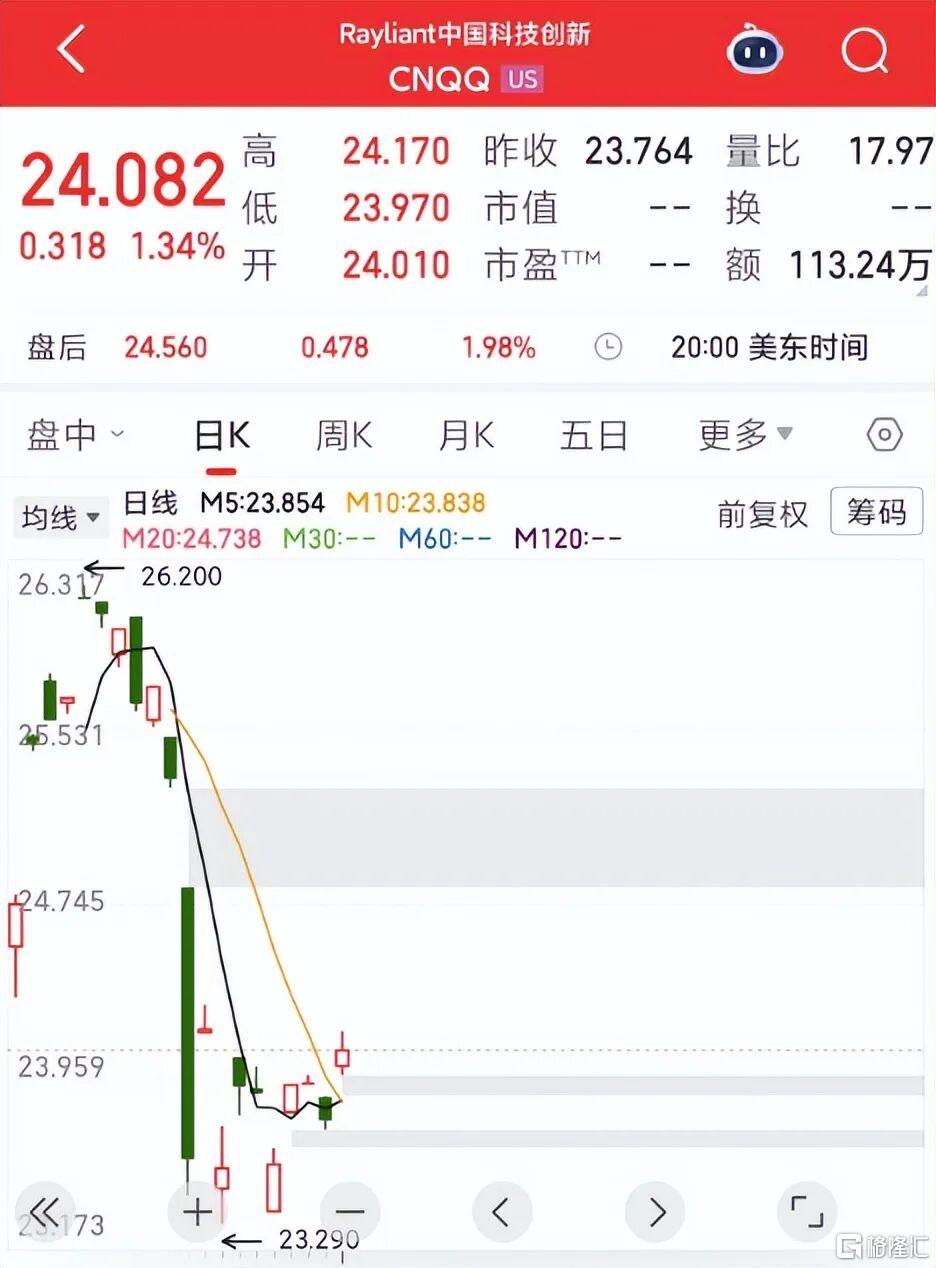Change the 前复权 adjustment setting
This screenshot has height=1268, width=936.
(762, 514)
